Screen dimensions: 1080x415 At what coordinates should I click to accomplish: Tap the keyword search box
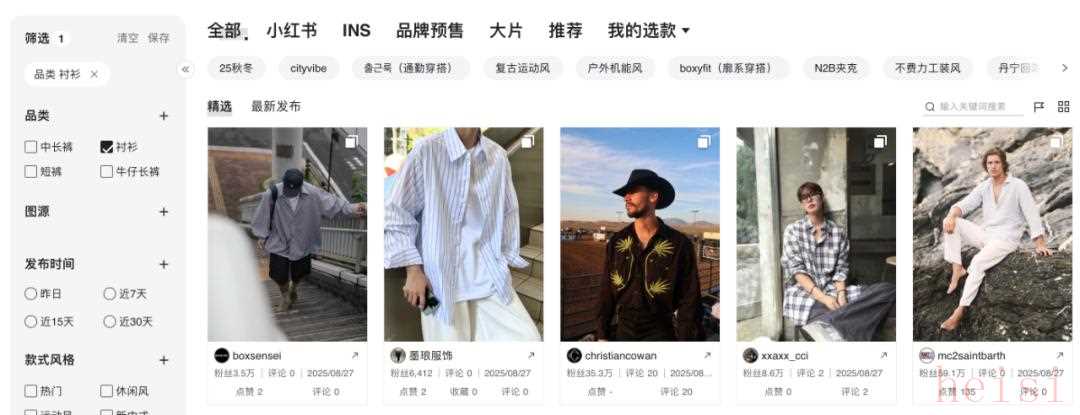(978, 106)
